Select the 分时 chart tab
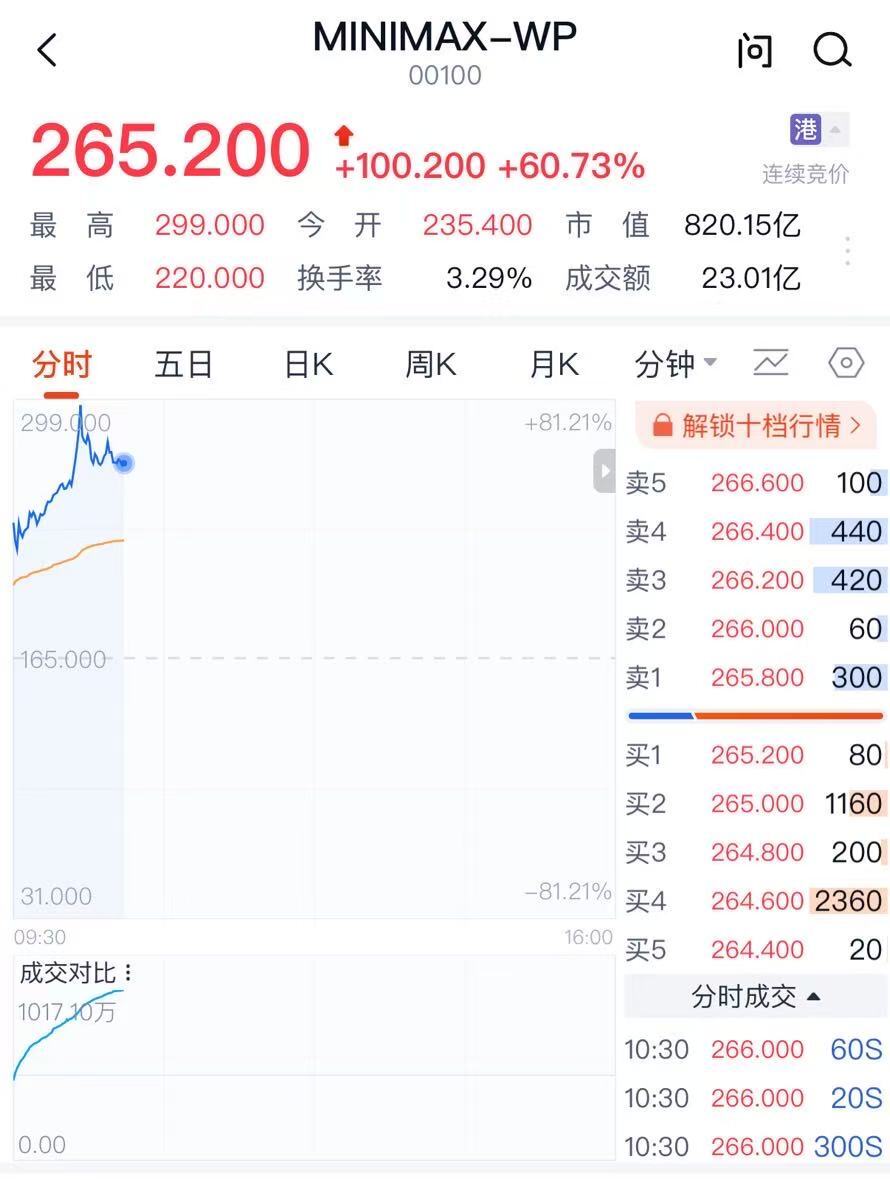Screen dimensions: 890x1179 pyautogui.click(x=62, y=365)
